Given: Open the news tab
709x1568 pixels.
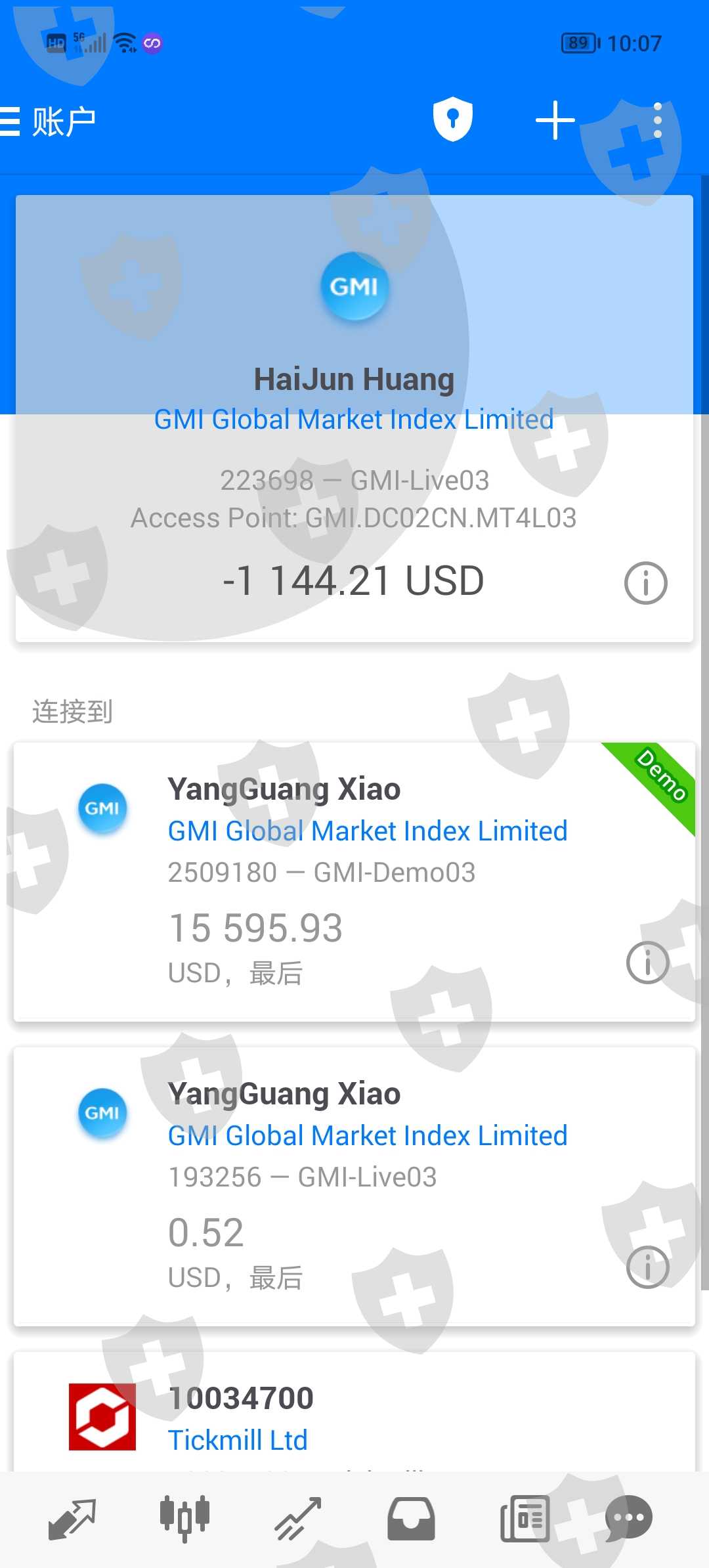Looking at the screenshot, I should point(525,1518).
